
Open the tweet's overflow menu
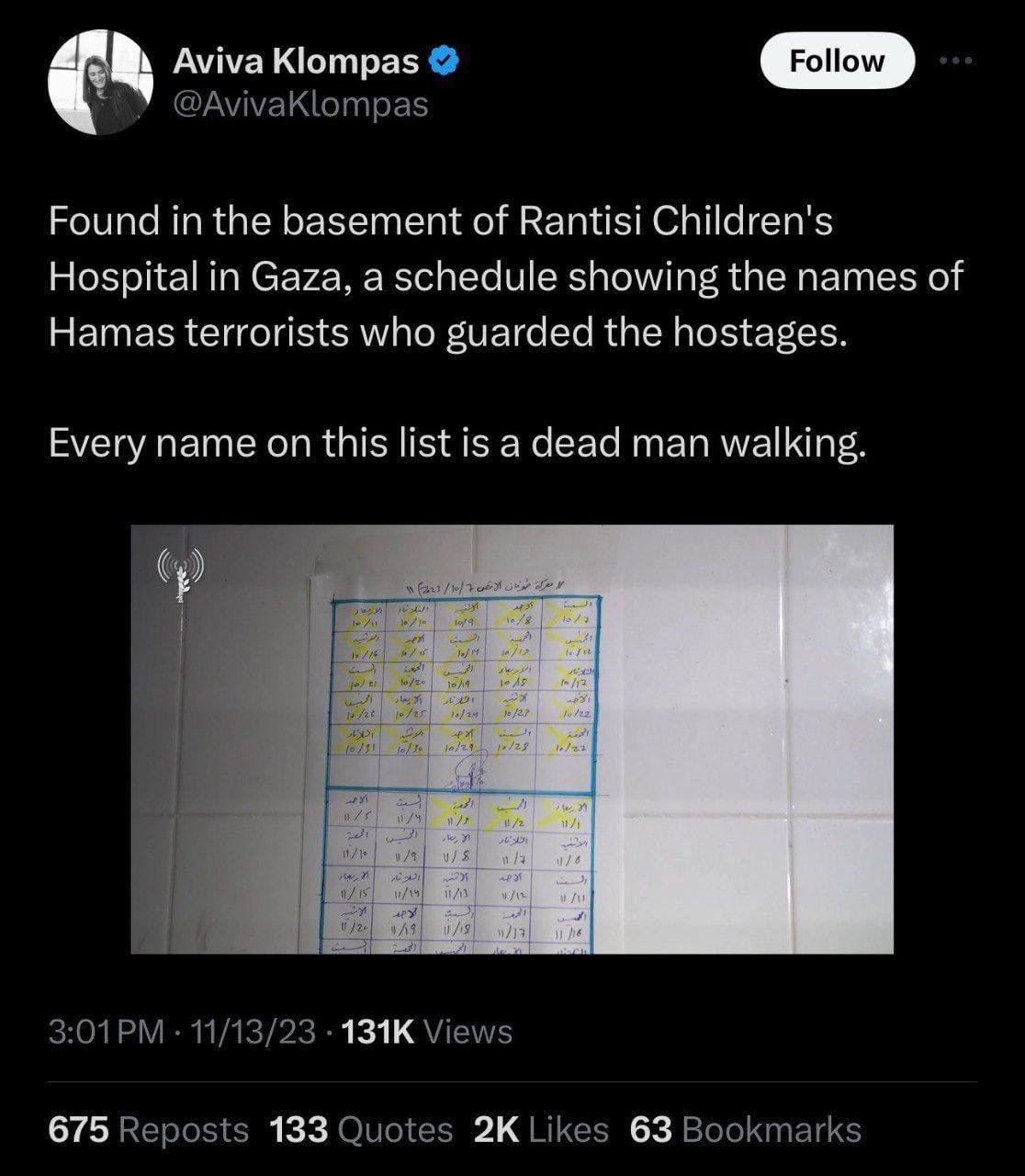click(x=956, y=61)
